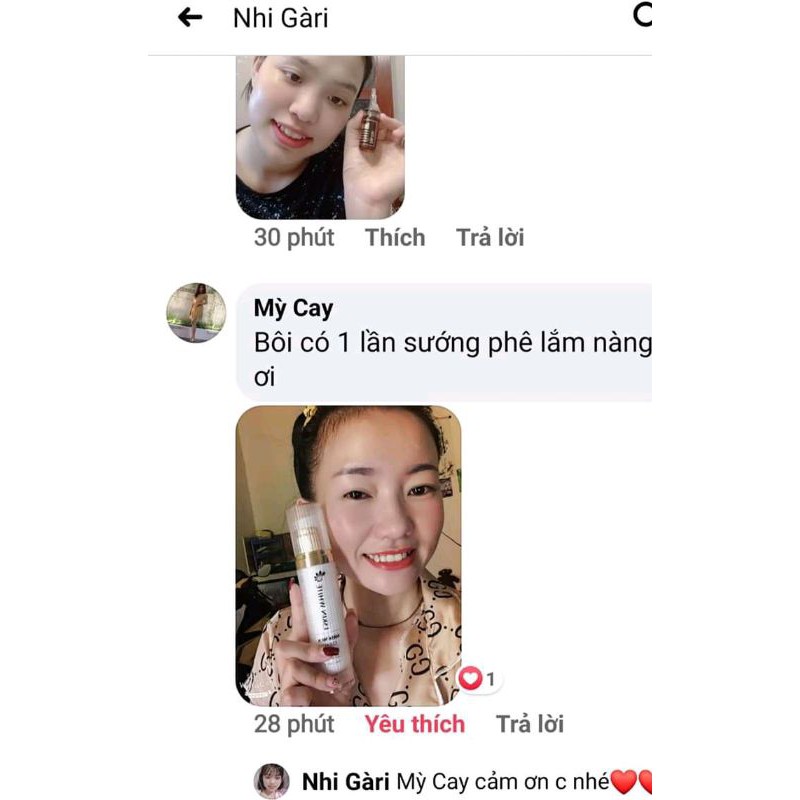
Task: Open Mỳ Cay's profile picture
Action: pyautogui.click(x=195, y=312)
